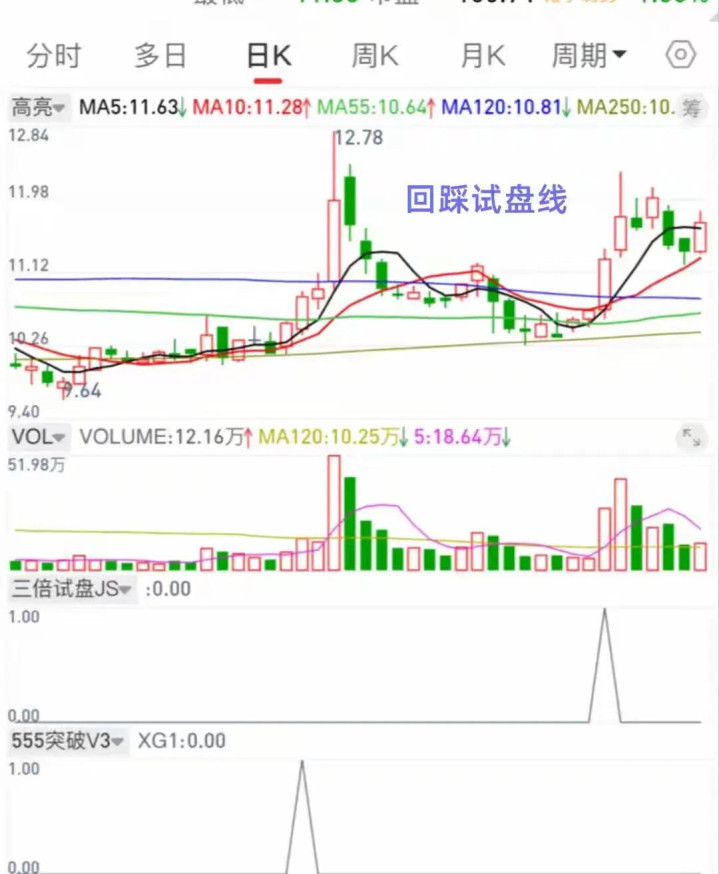Image resolution: width=719 pixels, height=874 pixels.
Task: Switch to the 周K tab
Action: click(375, 56)
